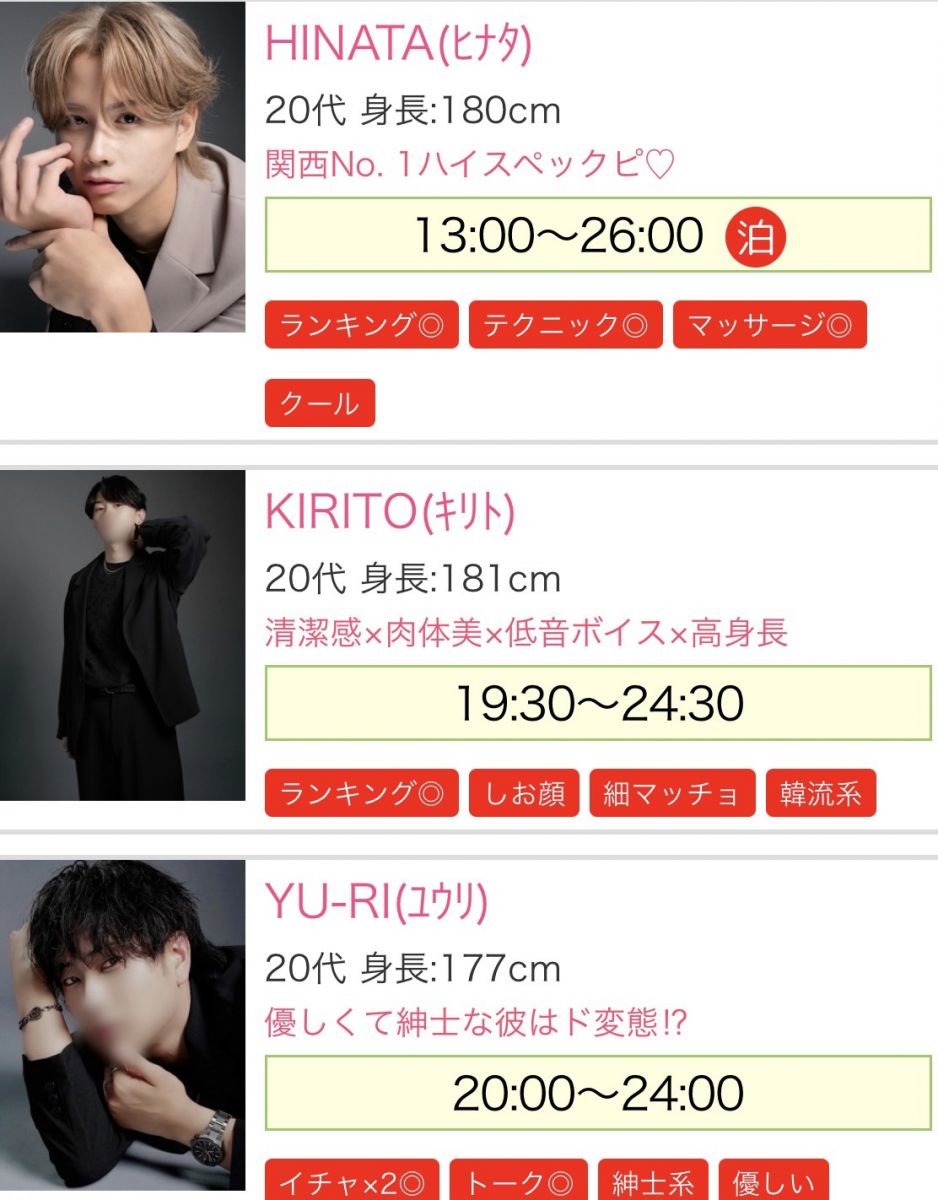Choose the 韓流系 tag under KIRITO

click(x=820, y=793)
